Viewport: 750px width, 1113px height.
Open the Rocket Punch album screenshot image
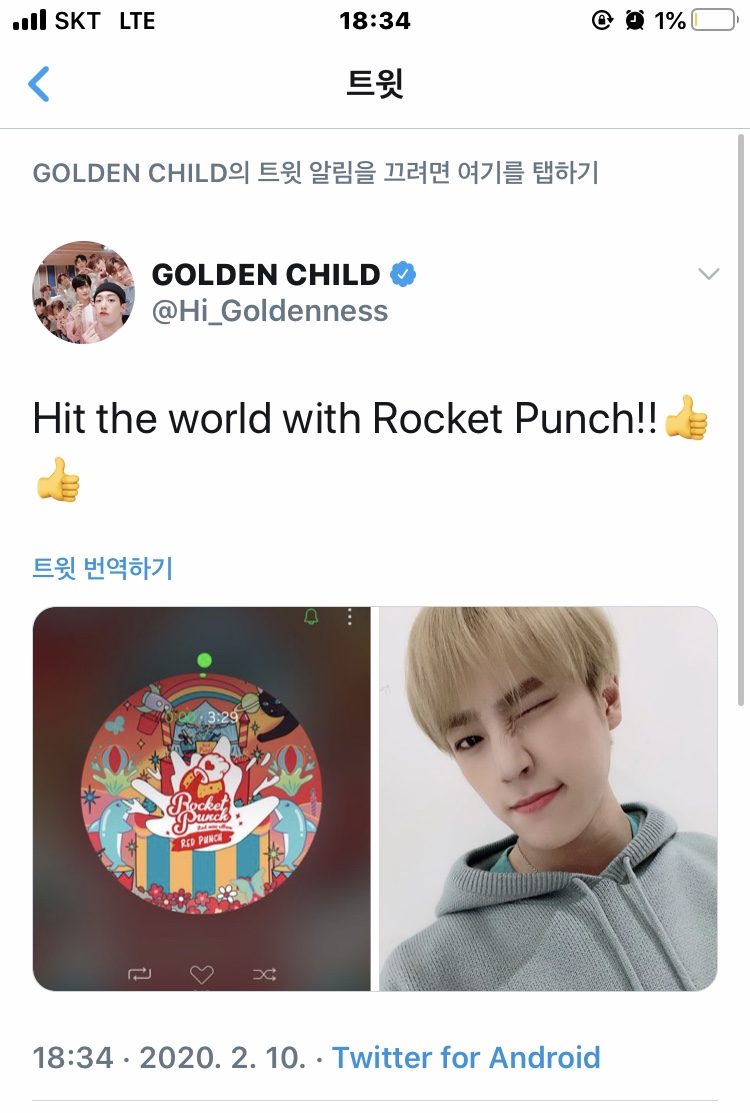[x=202, y=799]
